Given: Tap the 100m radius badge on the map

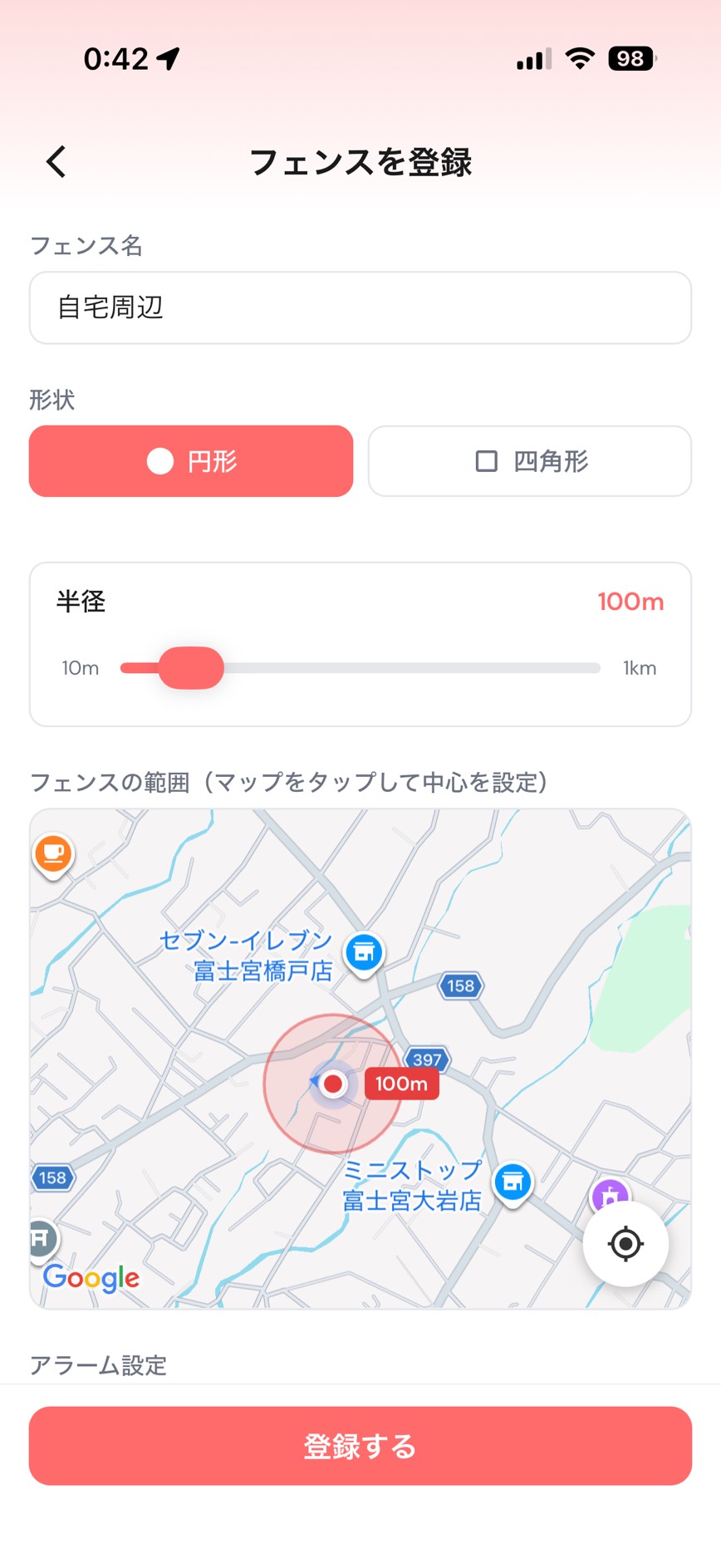Looking at the screenshot, I should pos(401,1084).
